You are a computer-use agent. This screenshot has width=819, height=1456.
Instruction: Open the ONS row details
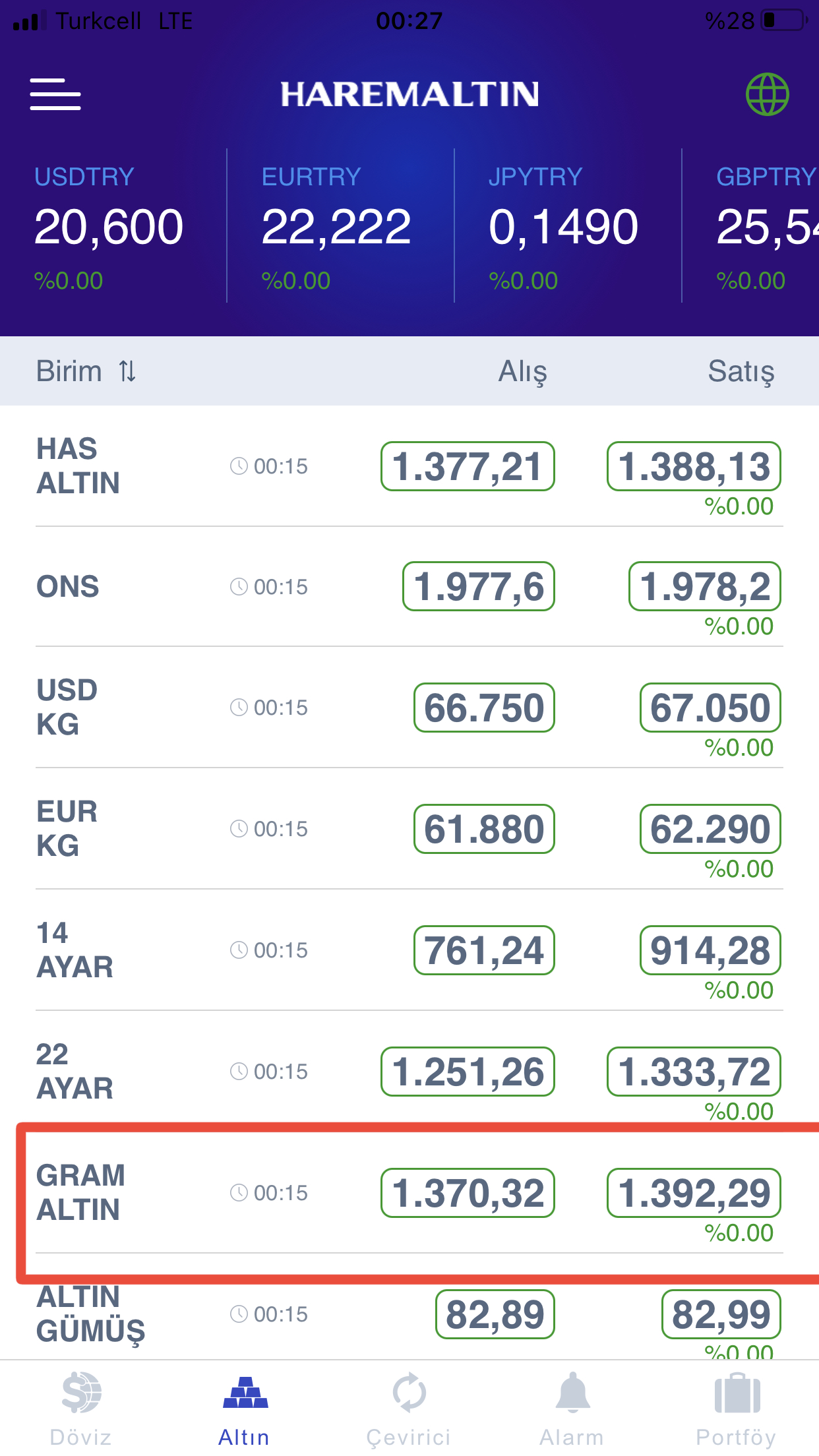point(409,587)
